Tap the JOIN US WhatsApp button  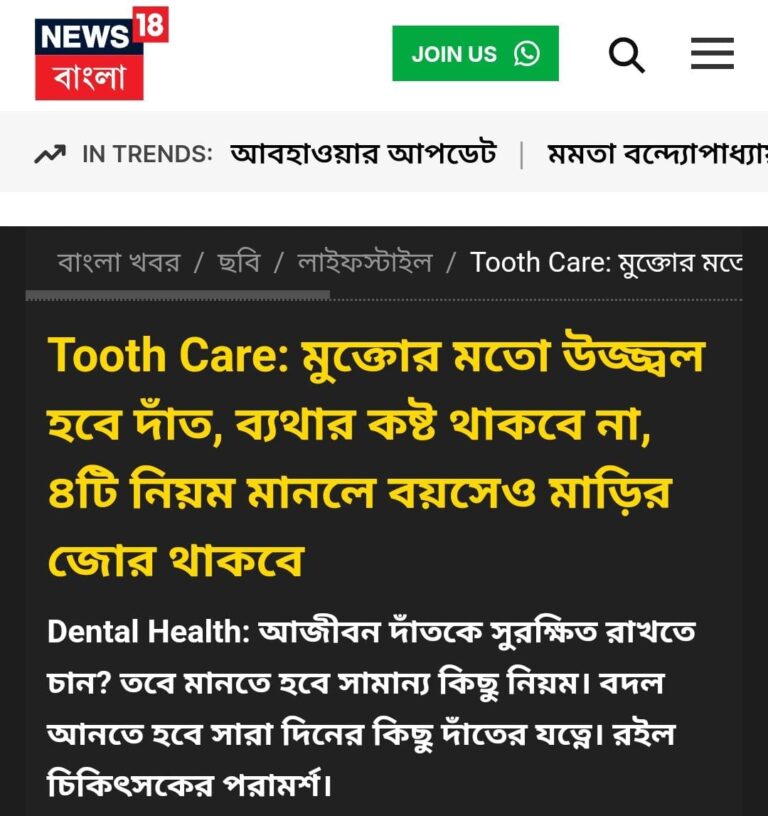tap(475, 54)
